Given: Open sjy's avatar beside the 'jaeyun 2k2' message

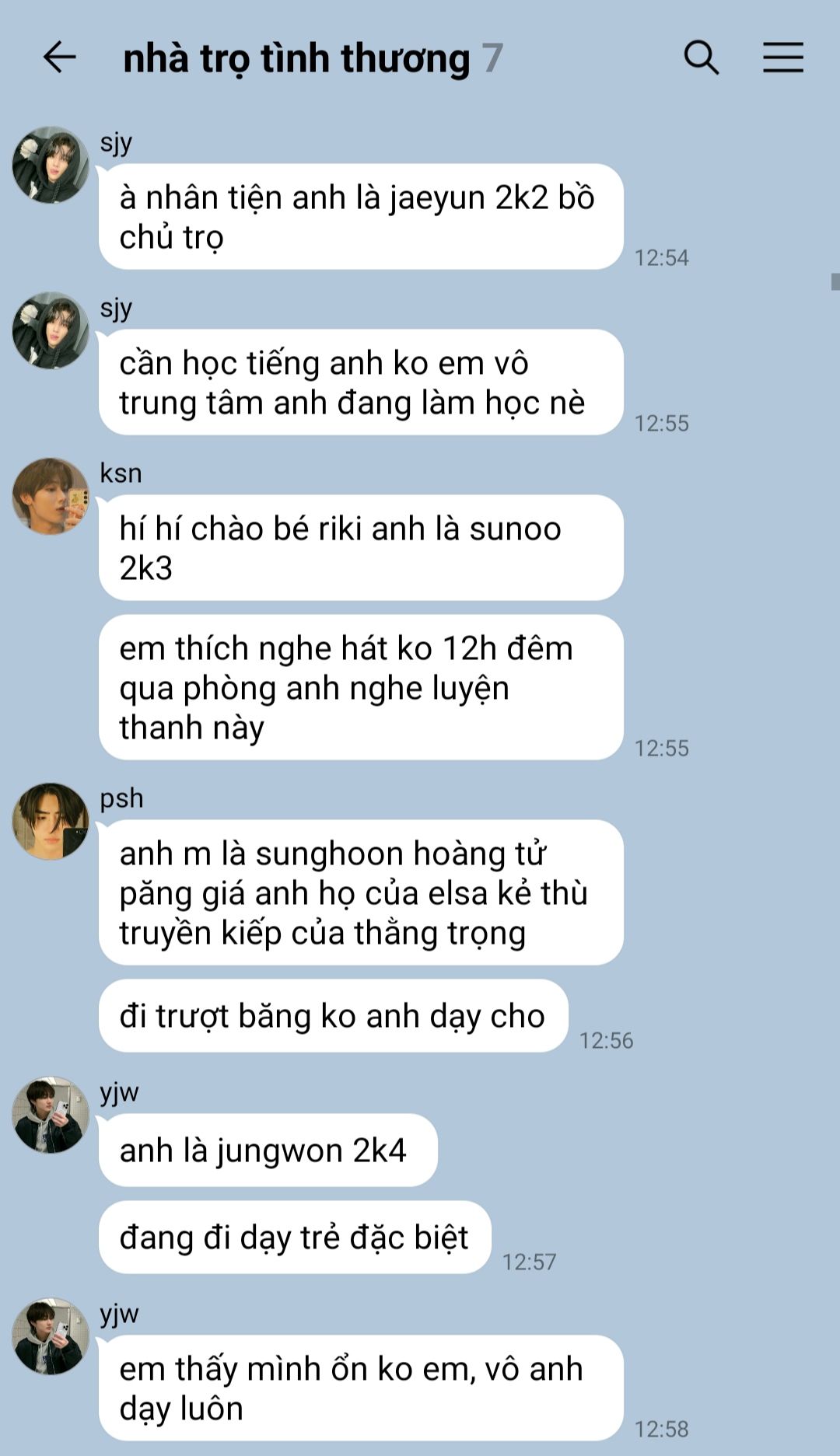Looking at the screenshot, I should click(51, 165).
